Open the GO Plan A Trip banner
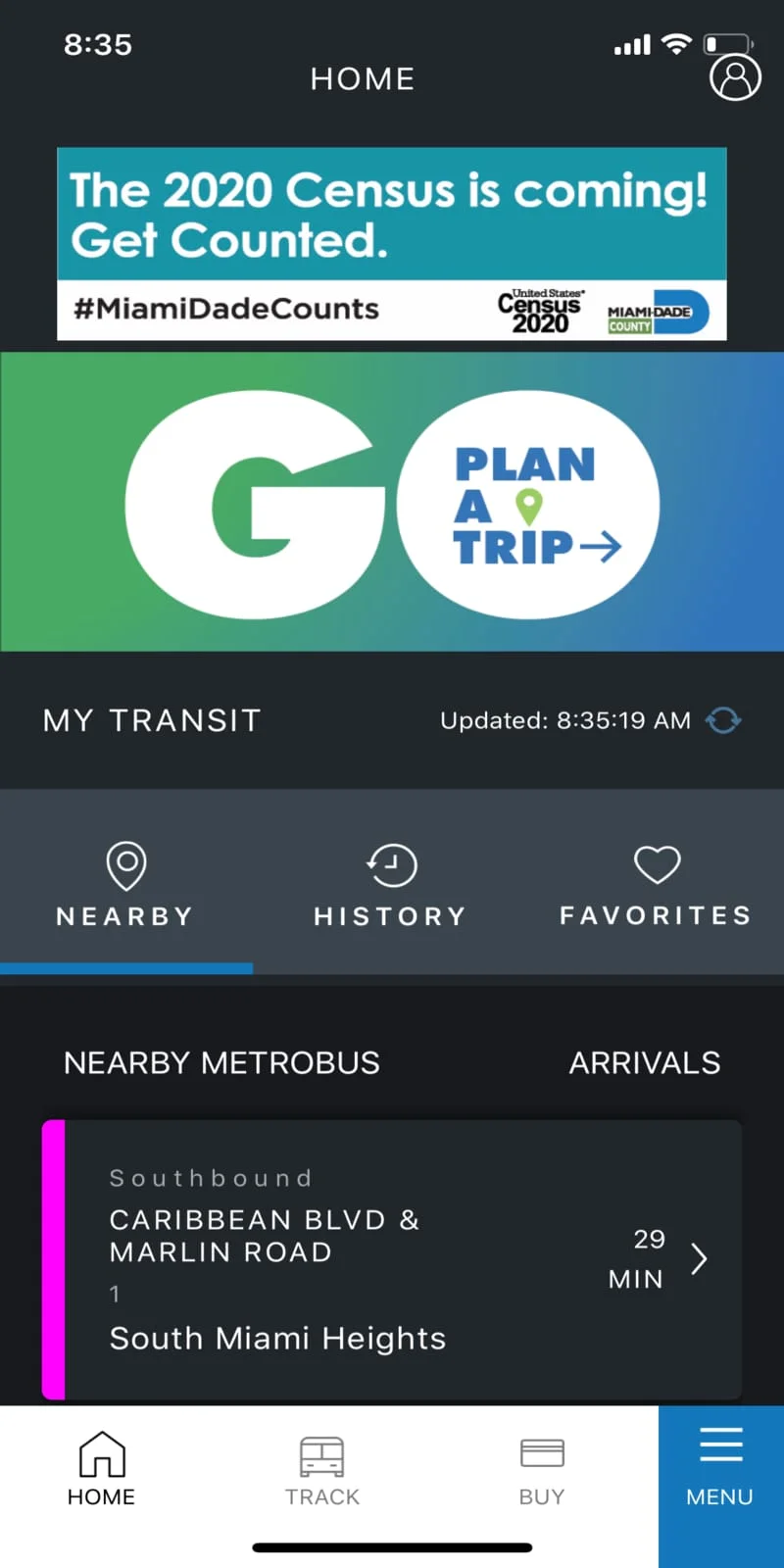The width and height of the screenshot is (784, 1568). pyautogui.click(x=392, y=501)
